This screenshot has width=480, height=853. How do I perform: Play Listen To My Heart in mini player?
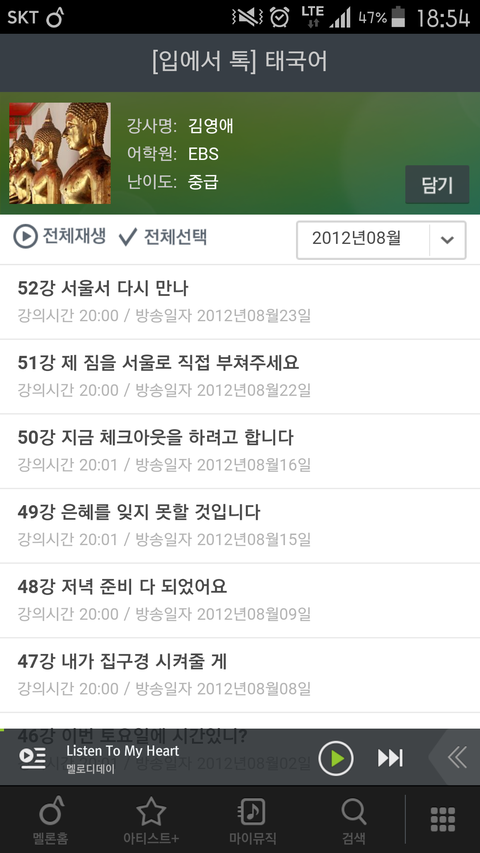[x=336, y=758]
